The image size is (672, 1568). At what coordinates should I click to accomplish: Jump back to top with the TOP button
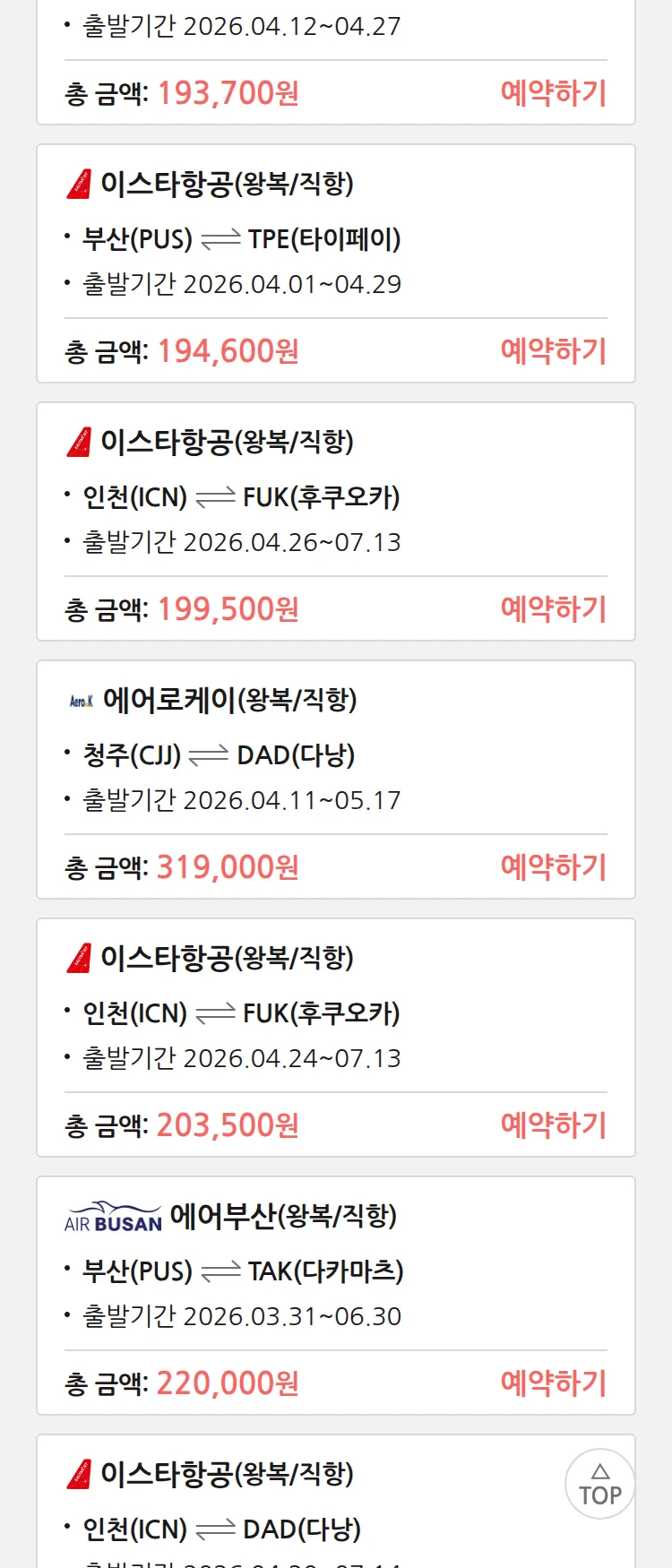tap(599, 1484)
